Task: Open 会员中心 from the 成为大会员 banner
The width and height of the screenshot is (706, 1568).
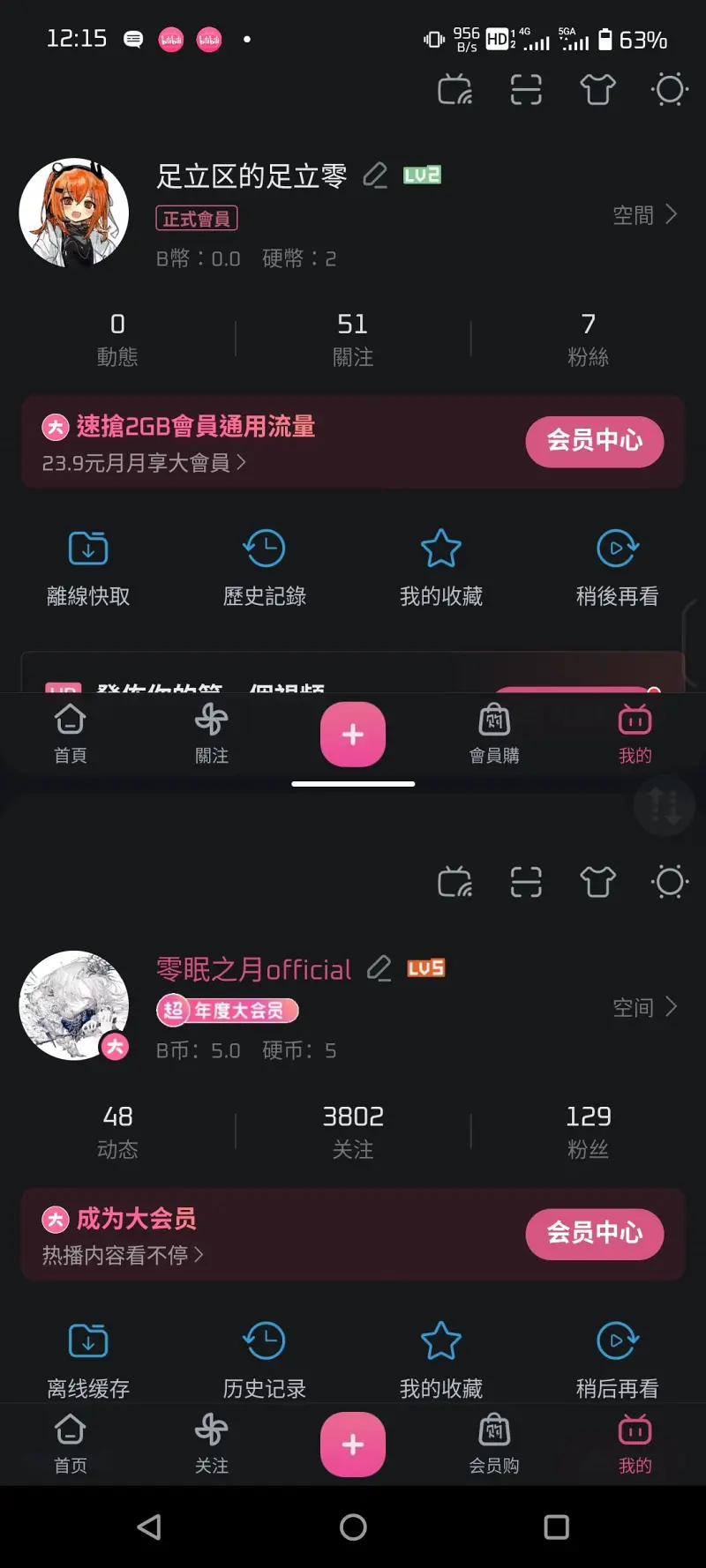Action: (x=594, y=1234)
